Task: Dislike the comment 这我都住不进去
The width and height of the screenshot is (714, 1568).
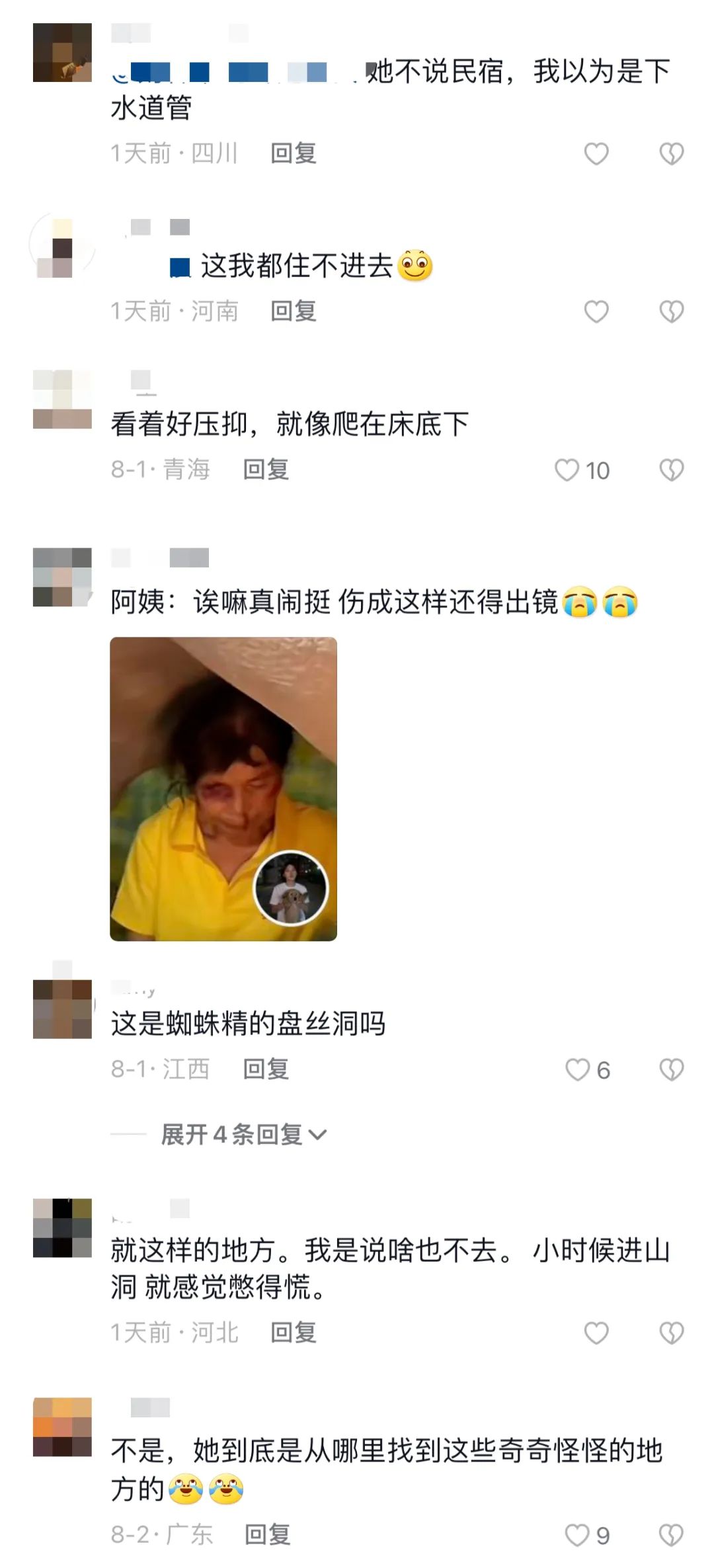Action: click(671, 311)
